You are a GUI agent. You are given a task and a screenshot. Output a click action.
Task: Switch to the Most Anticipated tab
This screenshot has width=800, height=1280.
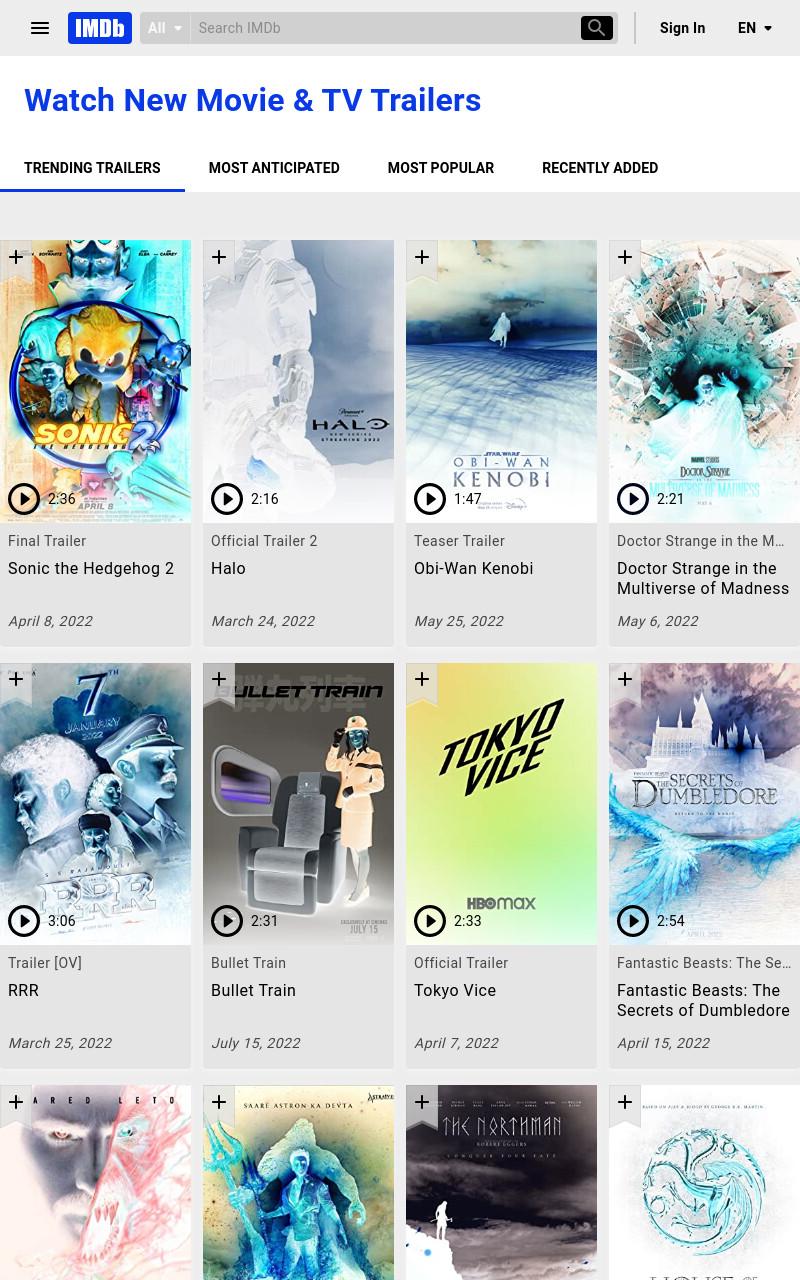click(x=274, y=168)
